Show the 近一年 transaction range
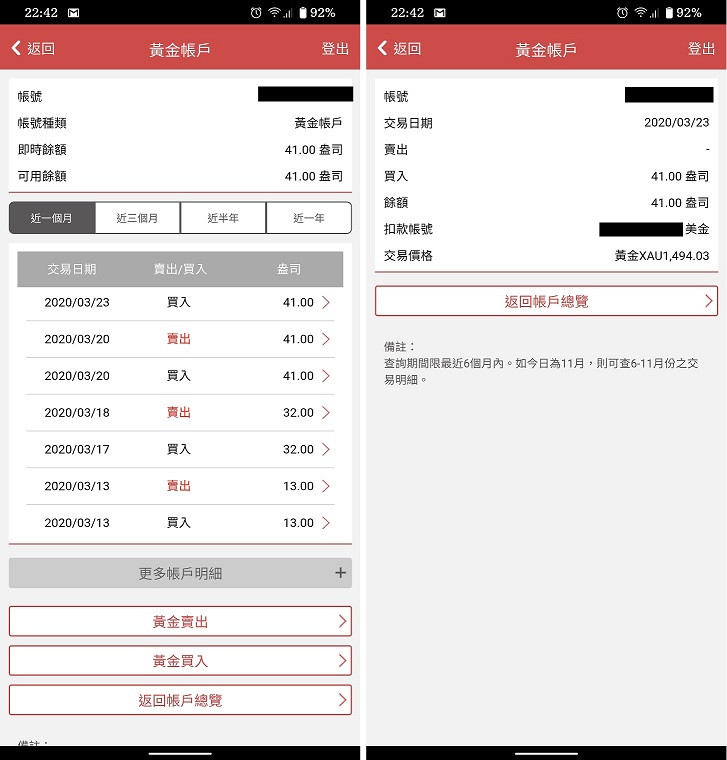 click(308, 218)
